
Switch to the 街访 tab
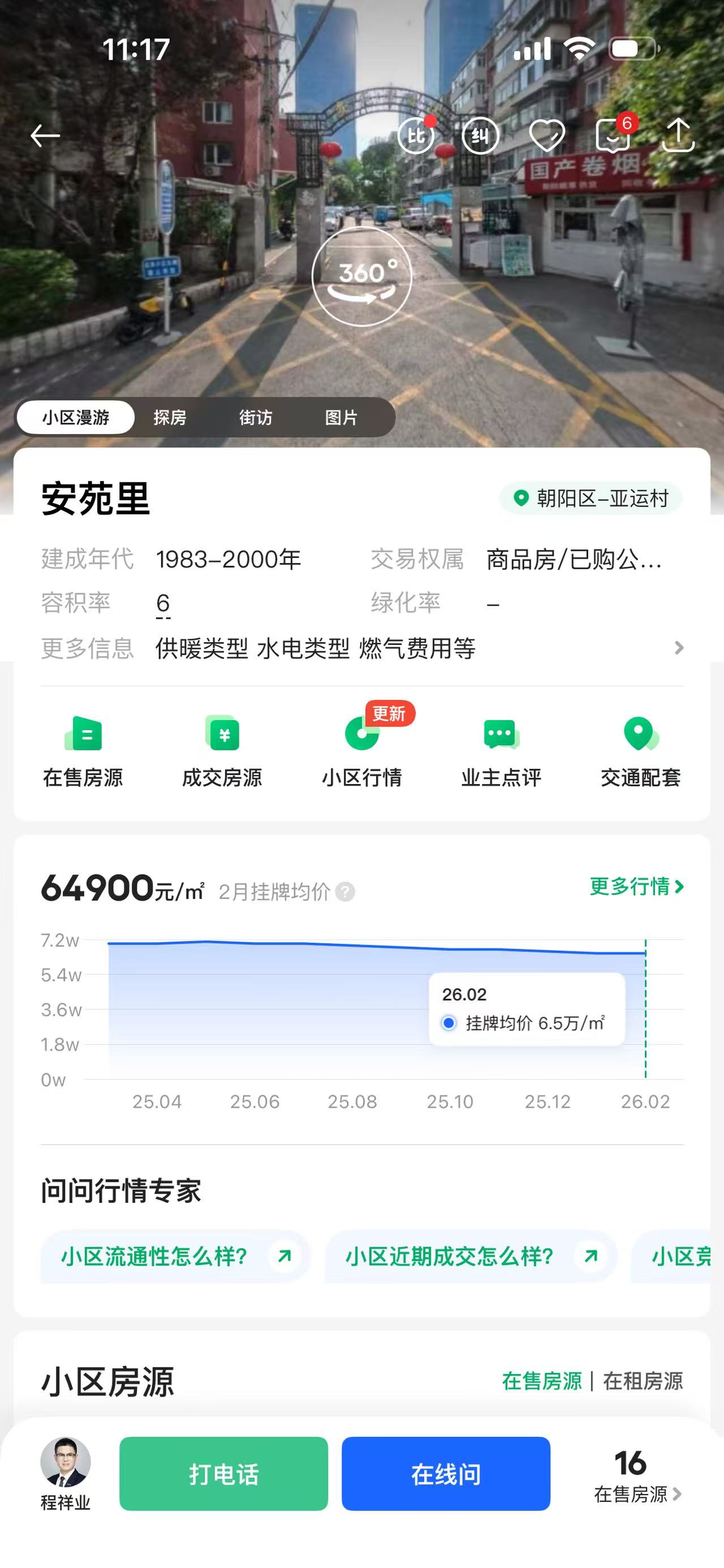[x=256, y=418]
